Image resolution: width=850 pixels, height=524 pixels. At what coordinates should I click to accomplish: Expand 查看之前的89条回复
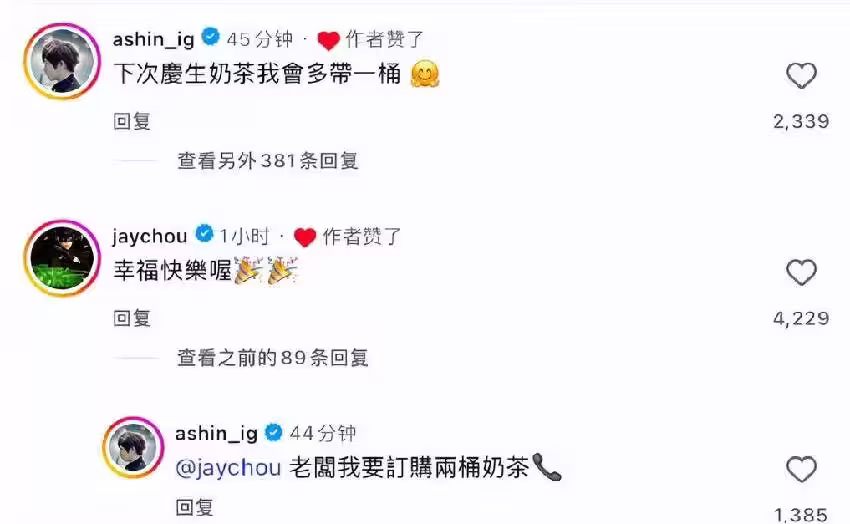point(273,357)
